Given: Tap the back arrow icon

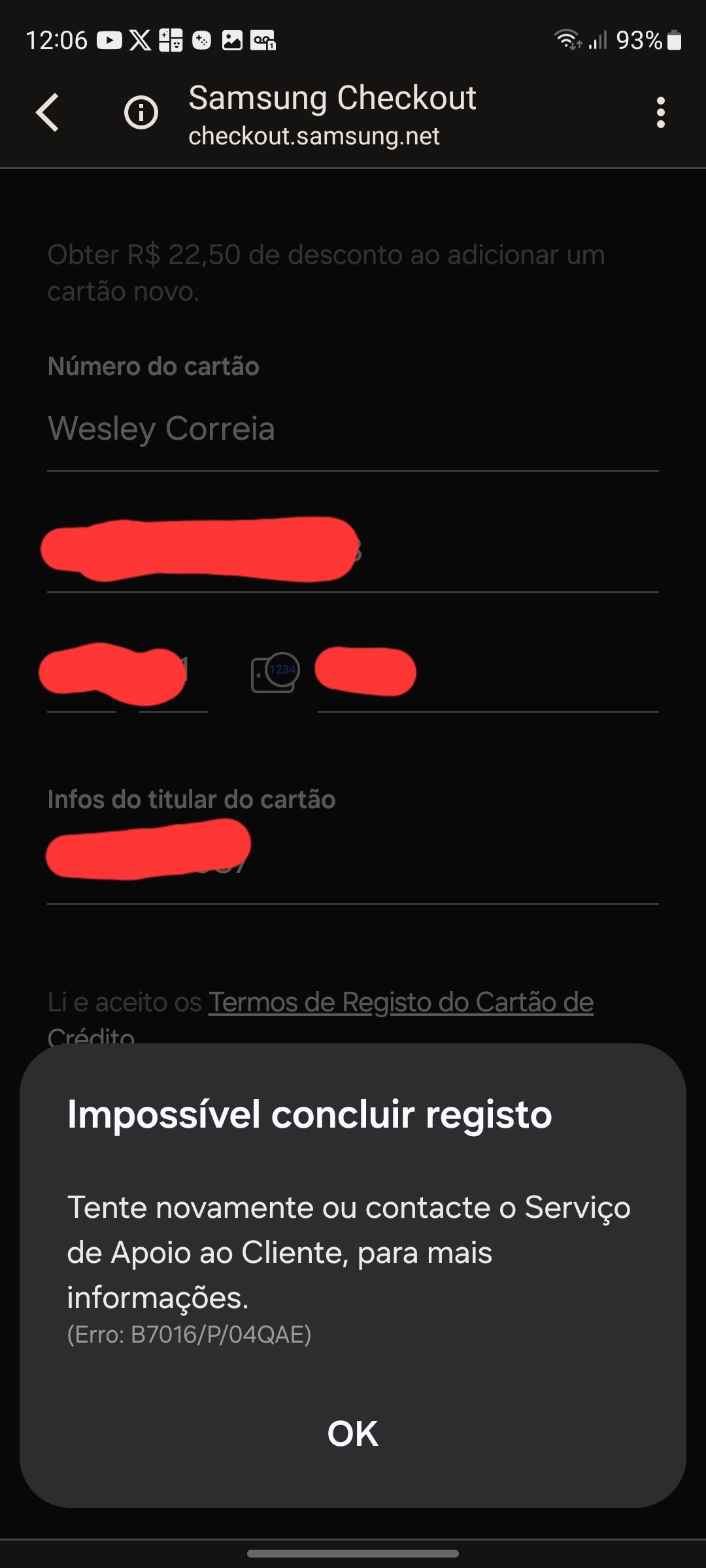Looking at the screenshot, I should (x=47, y=112).
